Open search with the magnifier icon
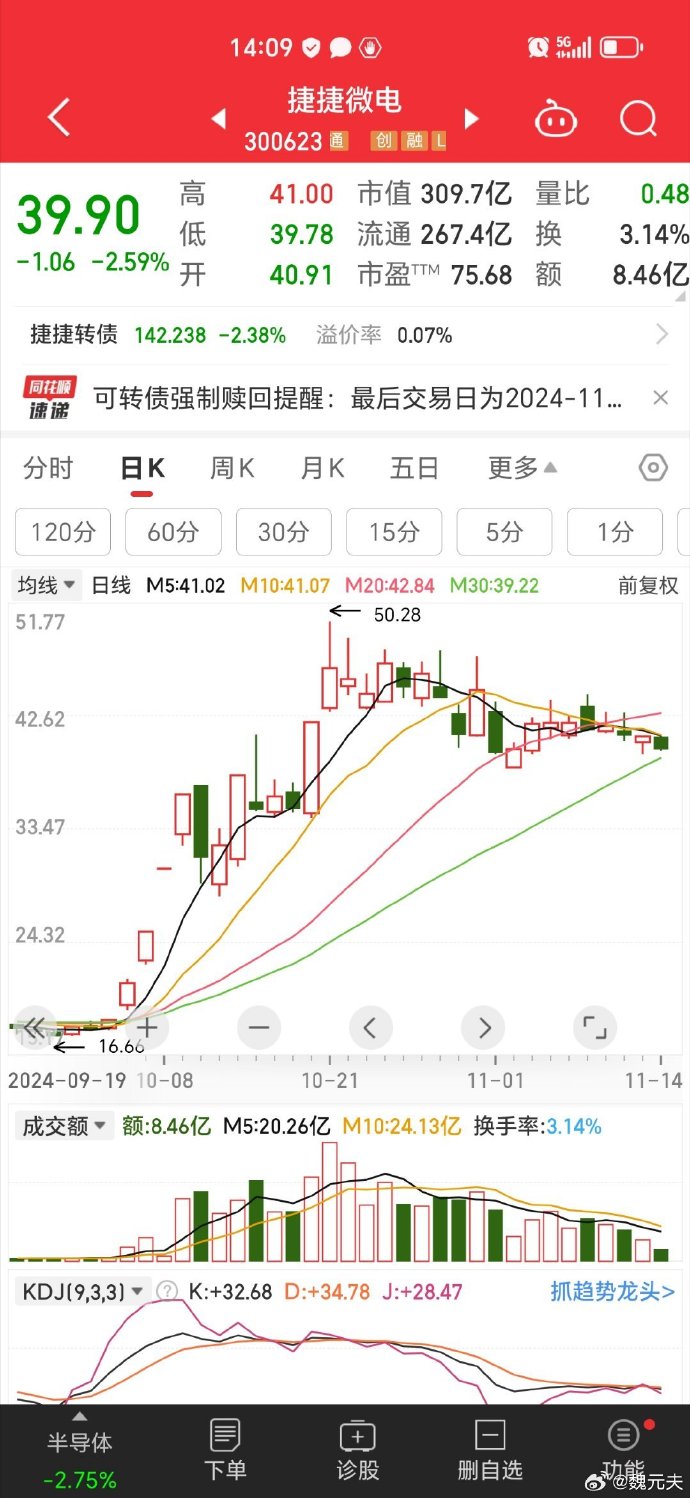 click(x=638, y=119)
